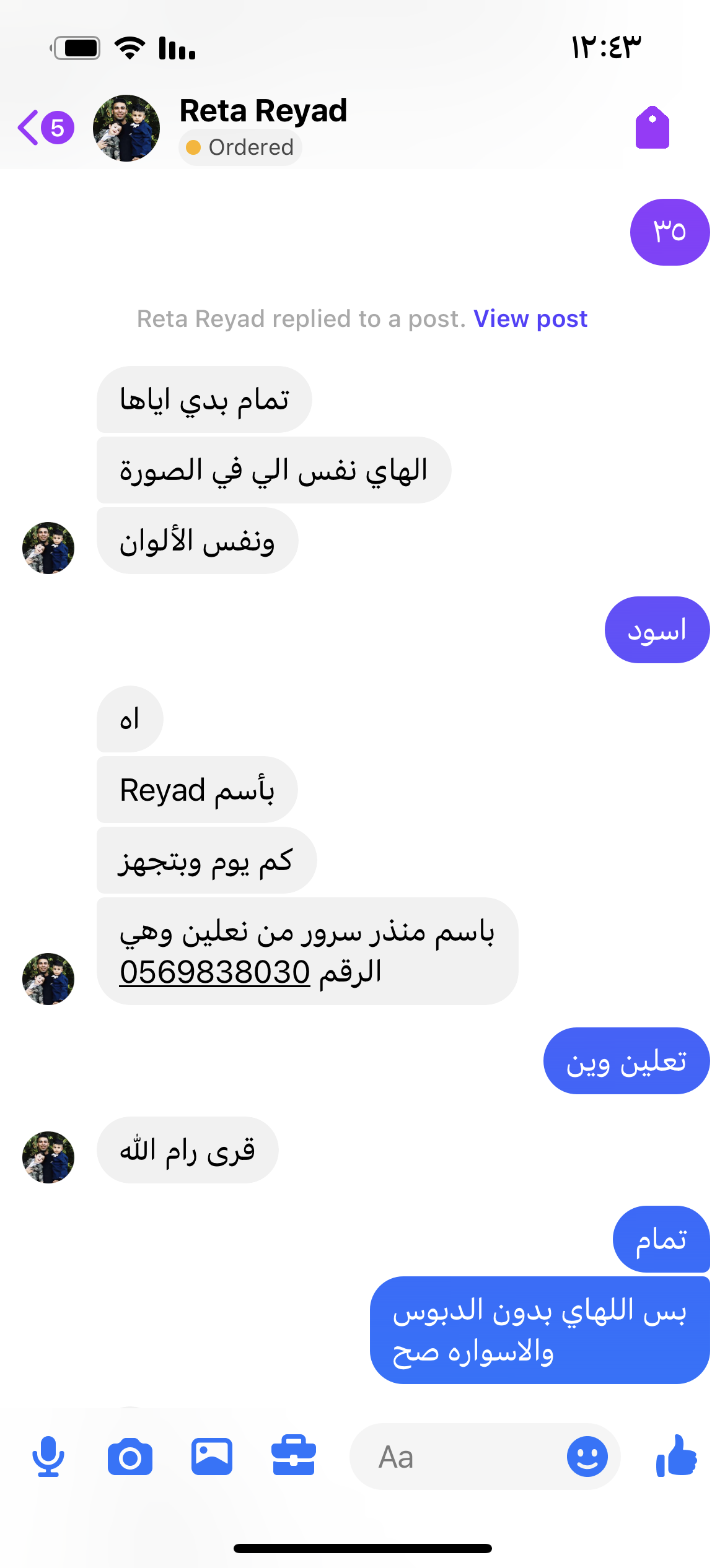Open Reta Reyad's profile header
This screenshot has width=725, height=1568.
(x=263, y=111)
